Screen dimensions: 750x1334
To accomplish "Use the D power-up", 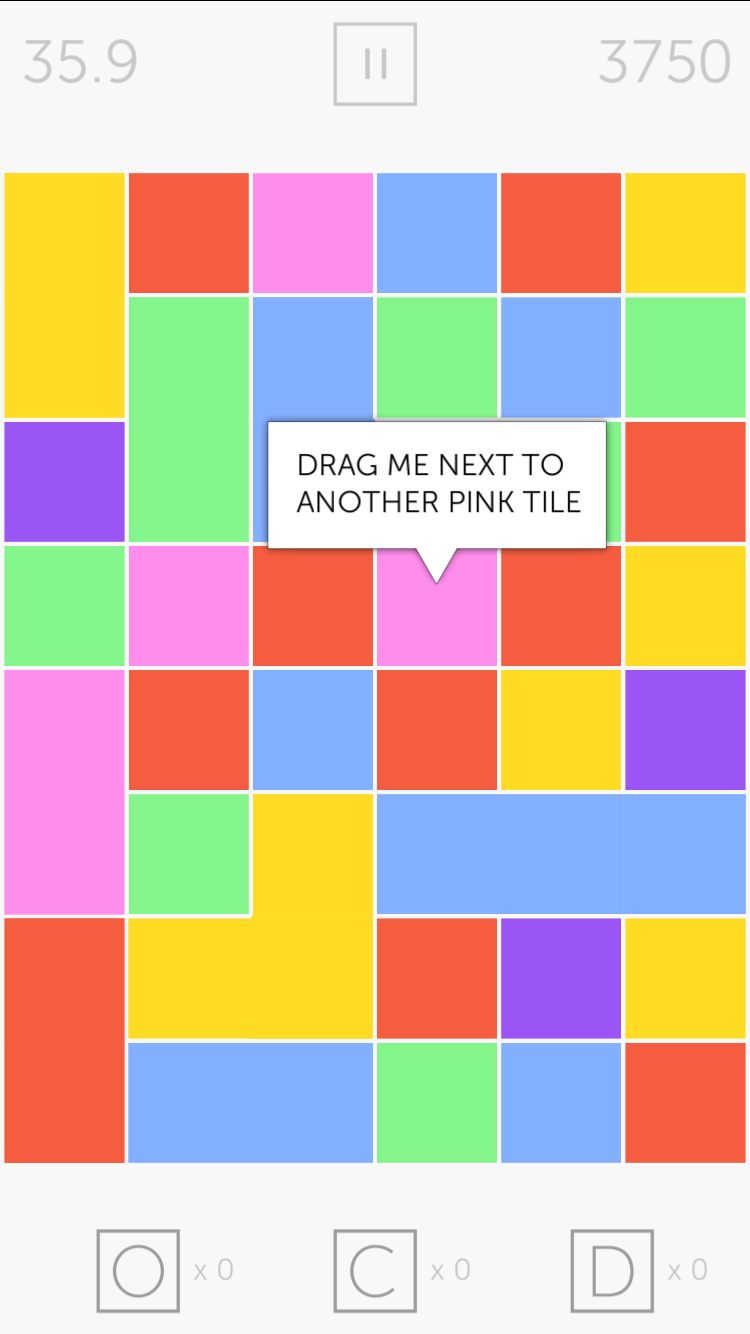I will (612, 1271).
